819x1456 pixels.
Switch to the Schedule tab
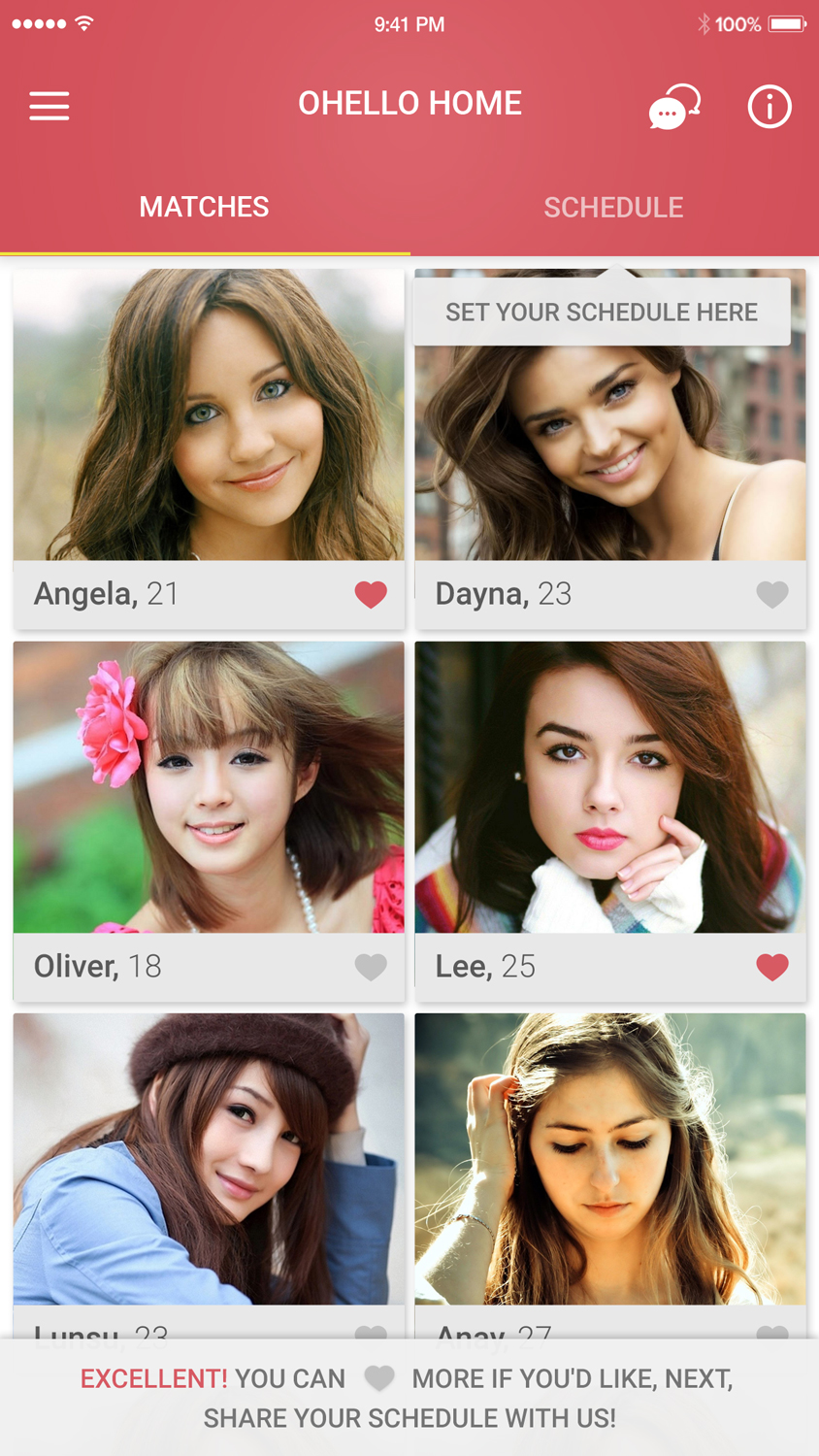(x=613, y=207)
